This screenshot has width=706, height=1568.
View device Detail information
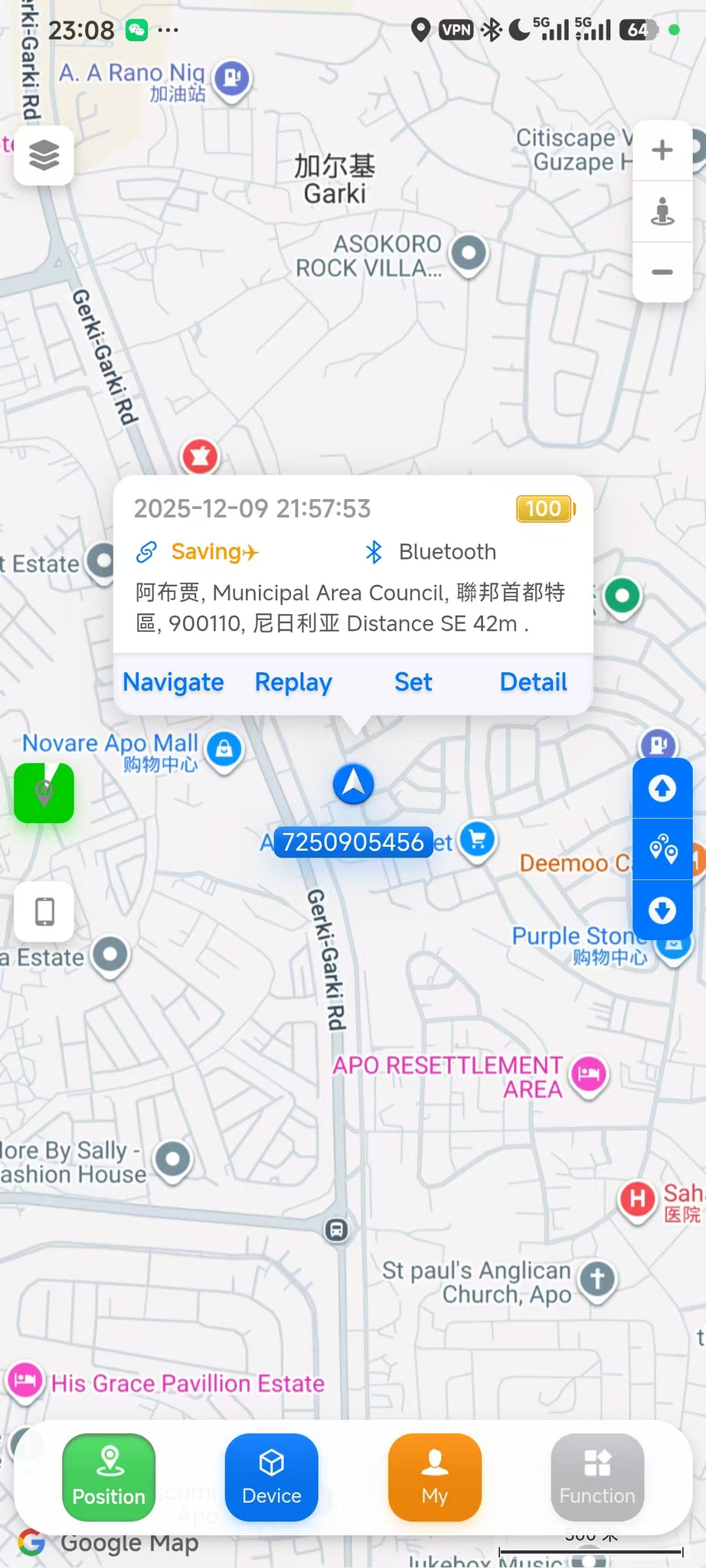click(533, 682)
